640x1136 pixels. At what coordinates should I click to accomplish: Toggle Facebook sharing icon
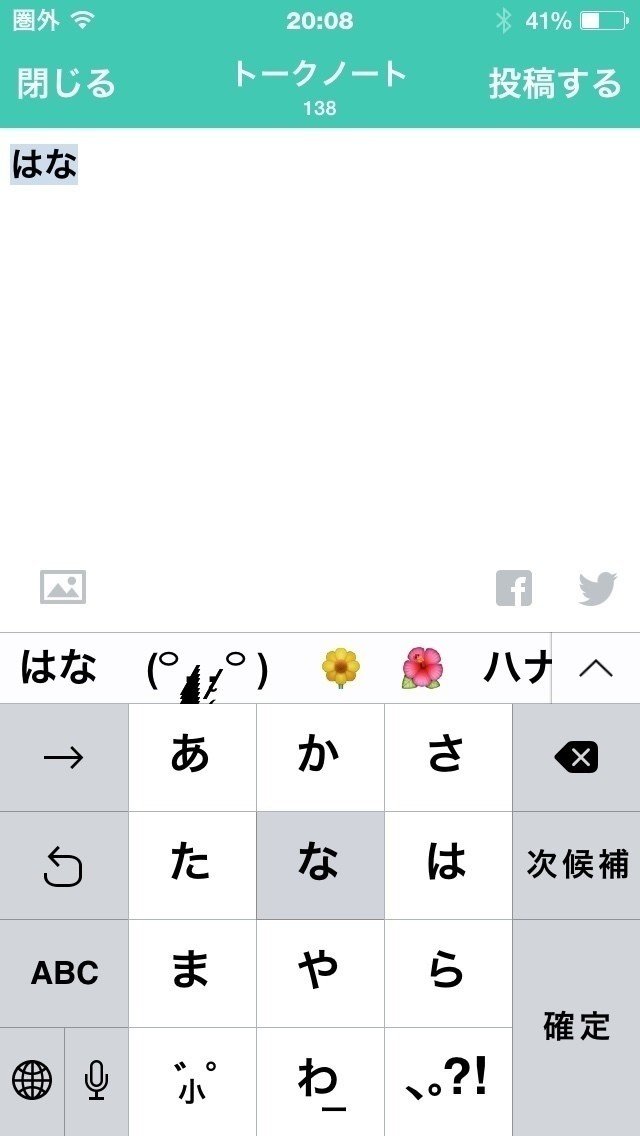coord(514,588)
